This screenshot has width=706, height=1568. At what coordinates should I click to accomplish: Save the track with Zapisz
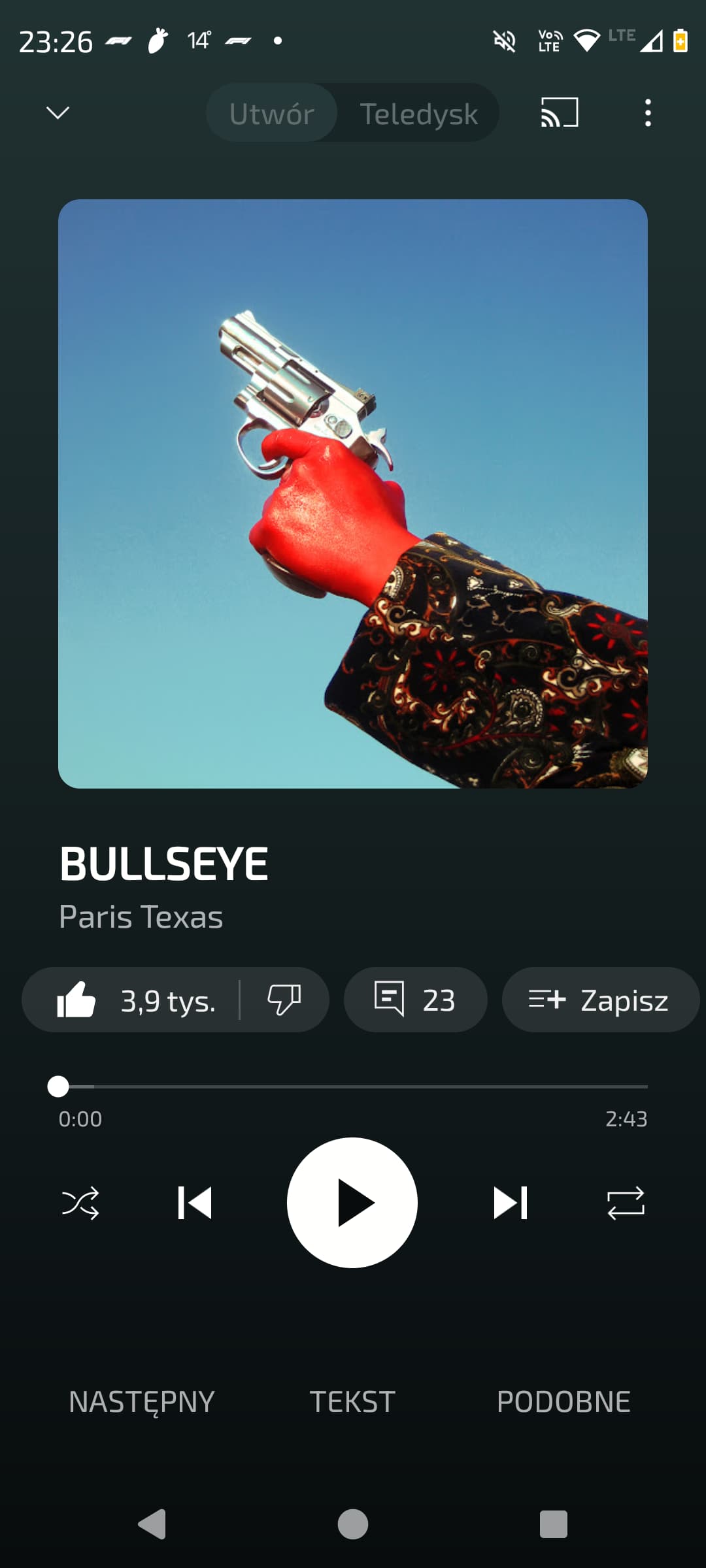click(x=599, y=1000)
